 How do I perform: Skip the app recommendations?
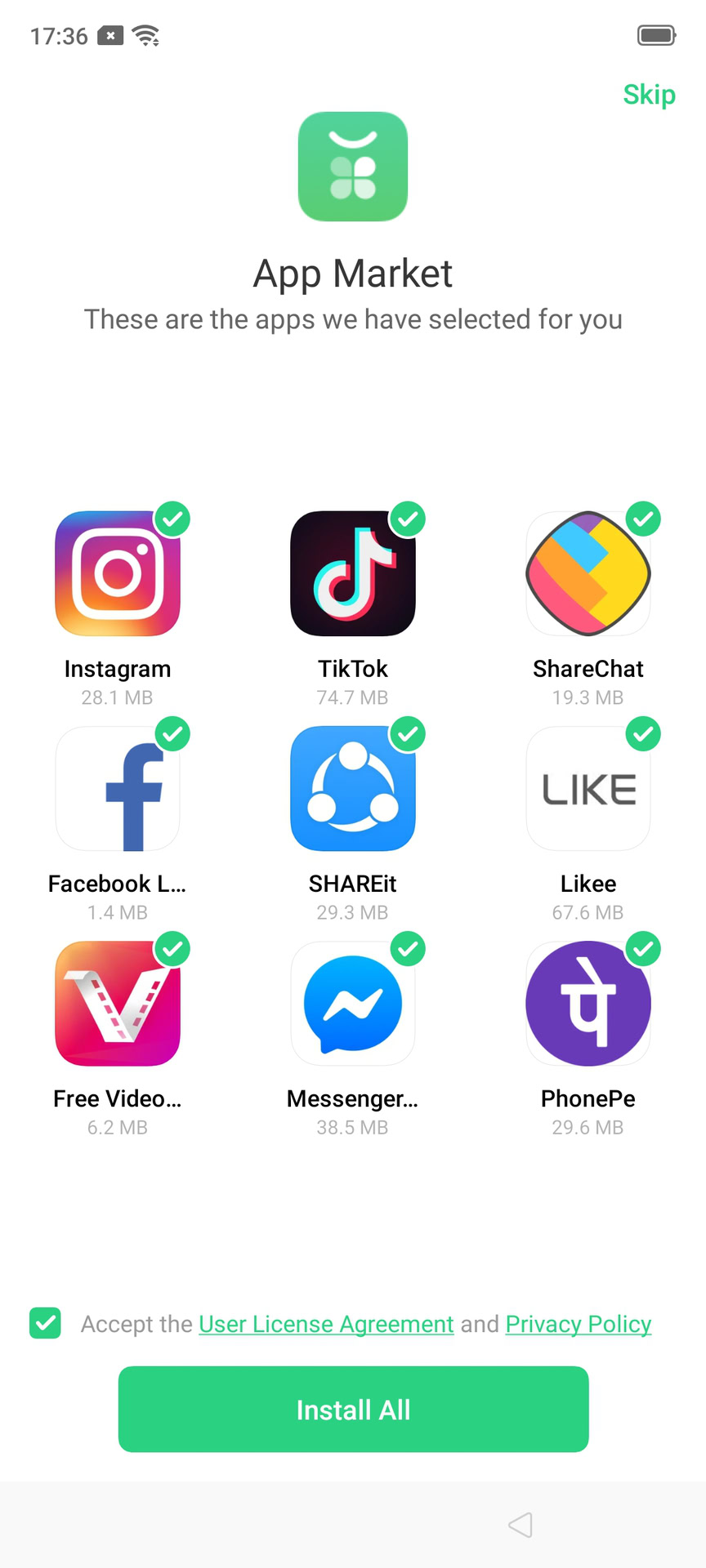[x=649, y=95]
